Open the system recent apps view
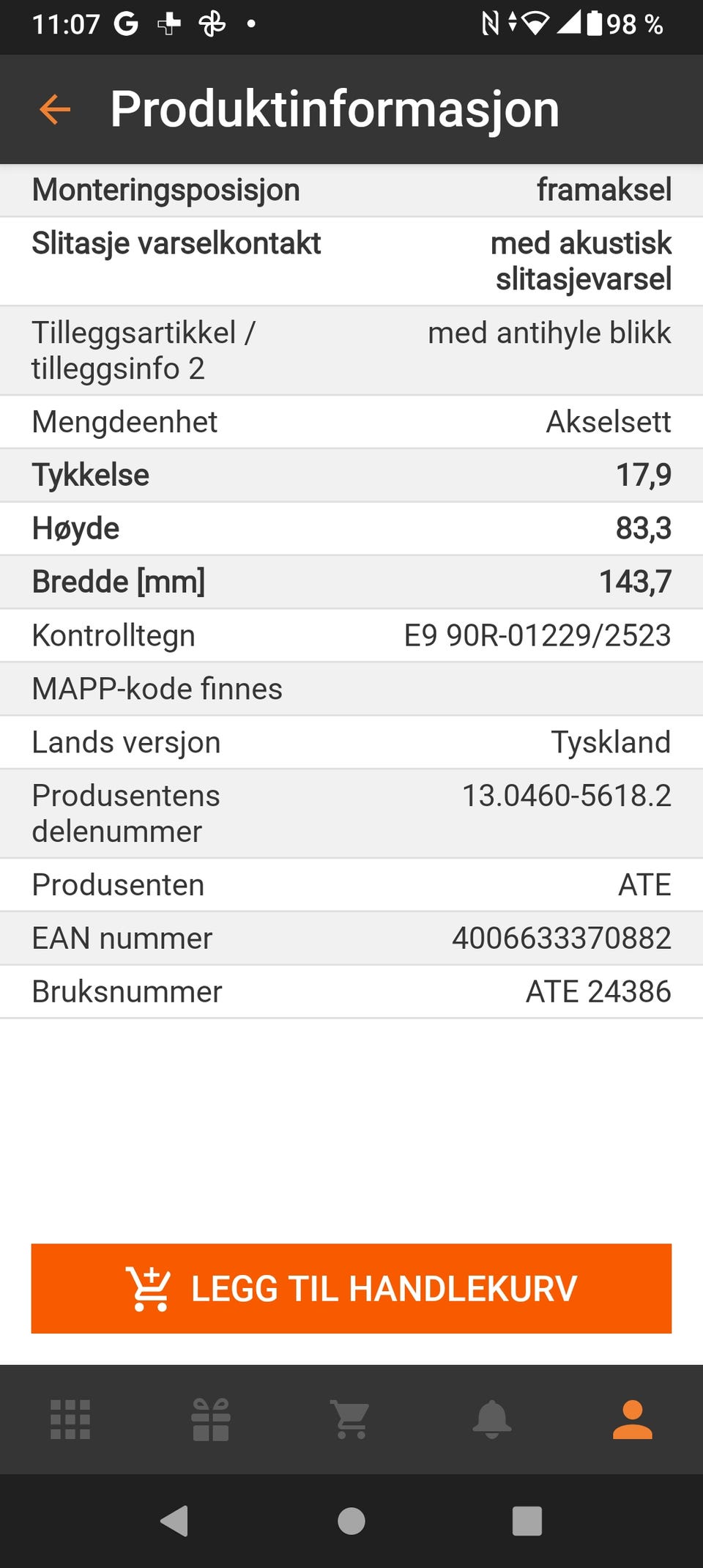This screenshot has width=703, height=1568. click(527, 1520)
